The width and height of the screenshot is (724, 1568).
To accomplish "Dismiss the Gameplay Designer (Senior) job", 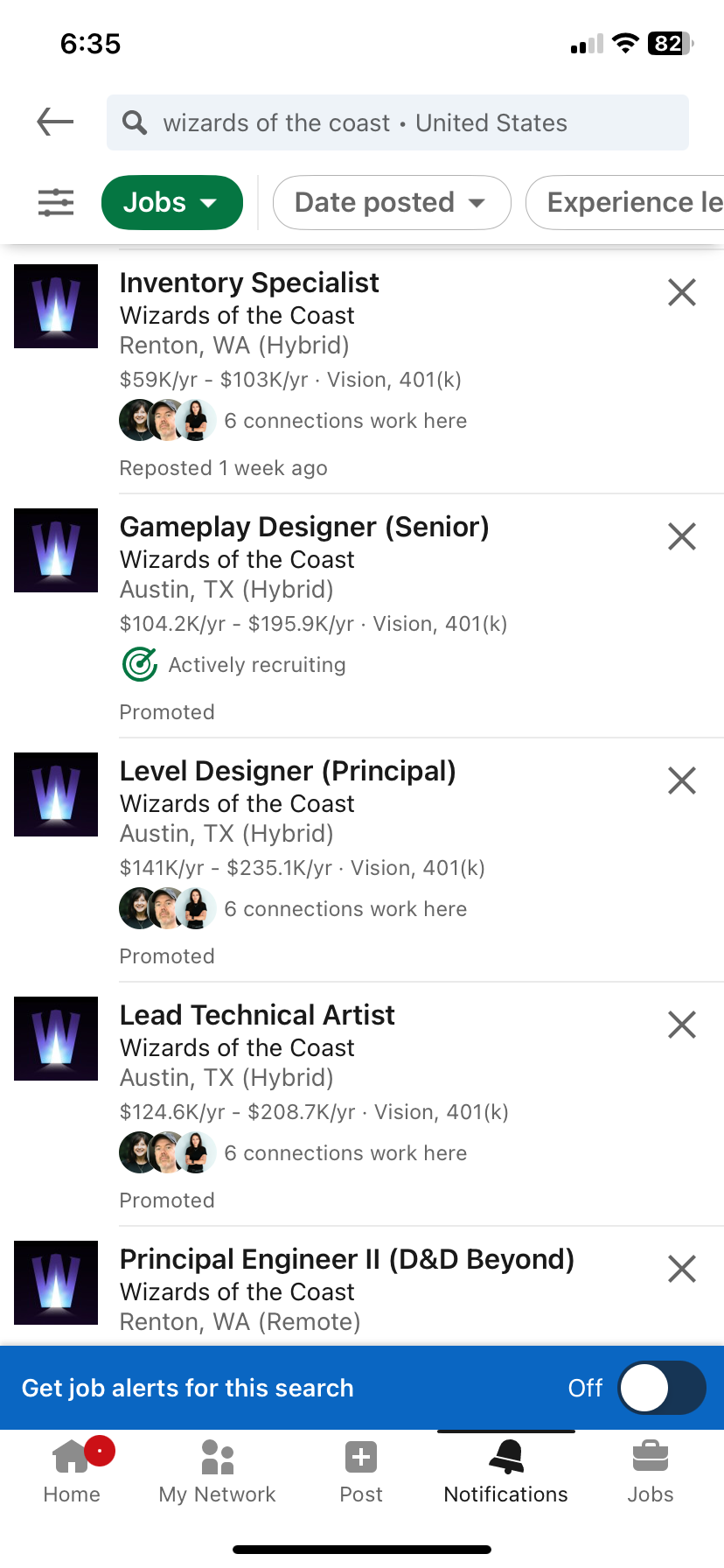I will (681, 536).
